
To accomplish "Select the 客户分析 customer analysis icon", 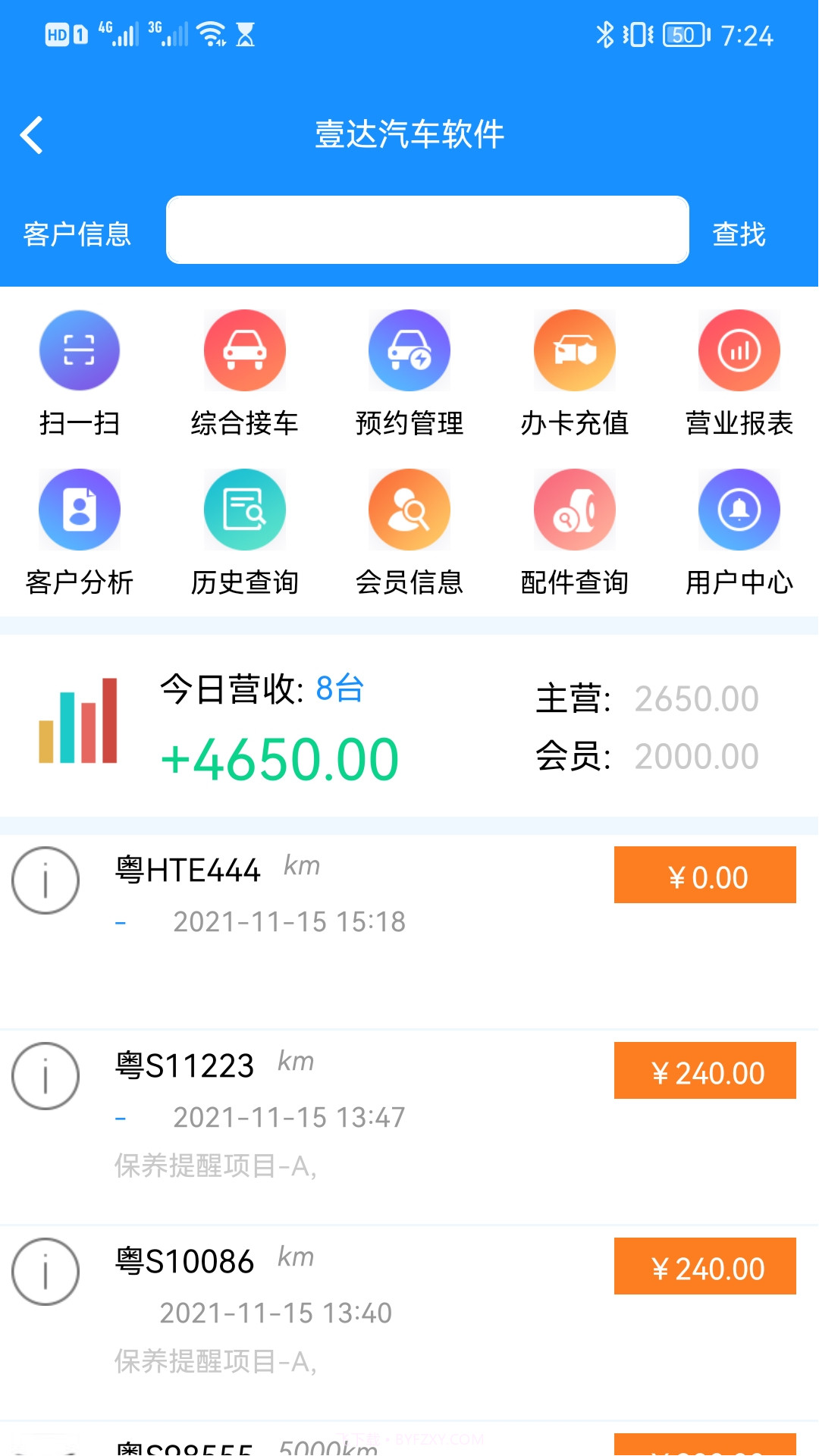I will [79, 509].
